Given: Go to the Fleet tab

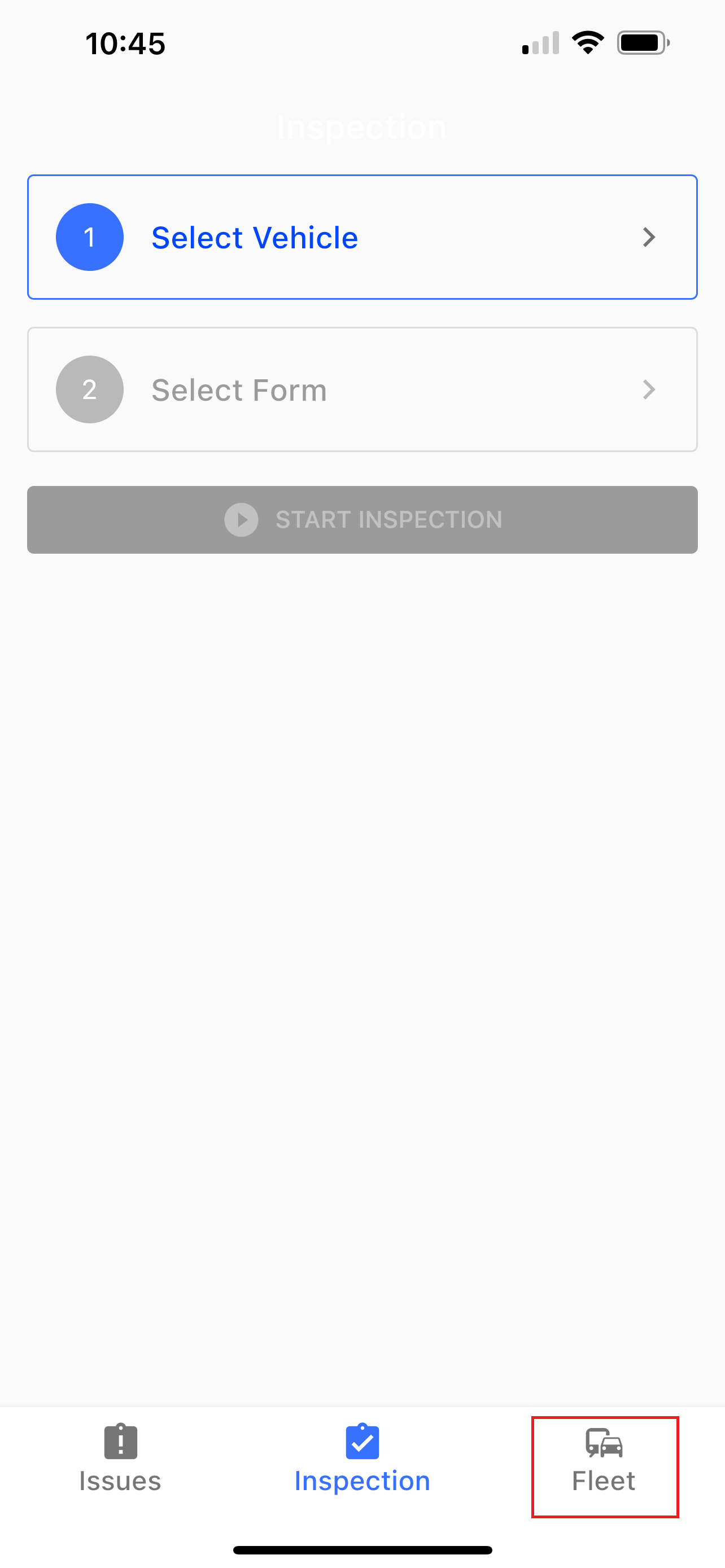Looking at the screenshot, I should coord(604,1458).
